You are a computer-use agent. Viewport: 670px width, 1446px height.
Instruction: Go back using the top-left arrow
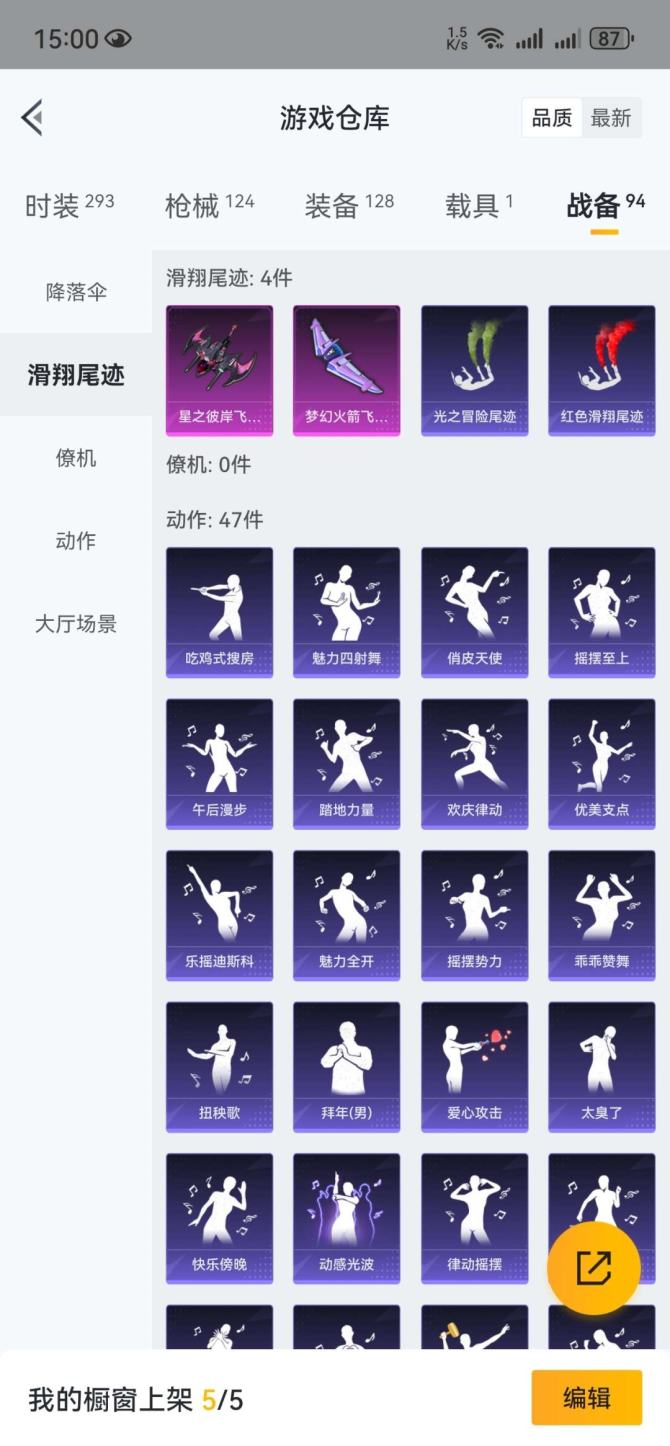tap(32, 118)
